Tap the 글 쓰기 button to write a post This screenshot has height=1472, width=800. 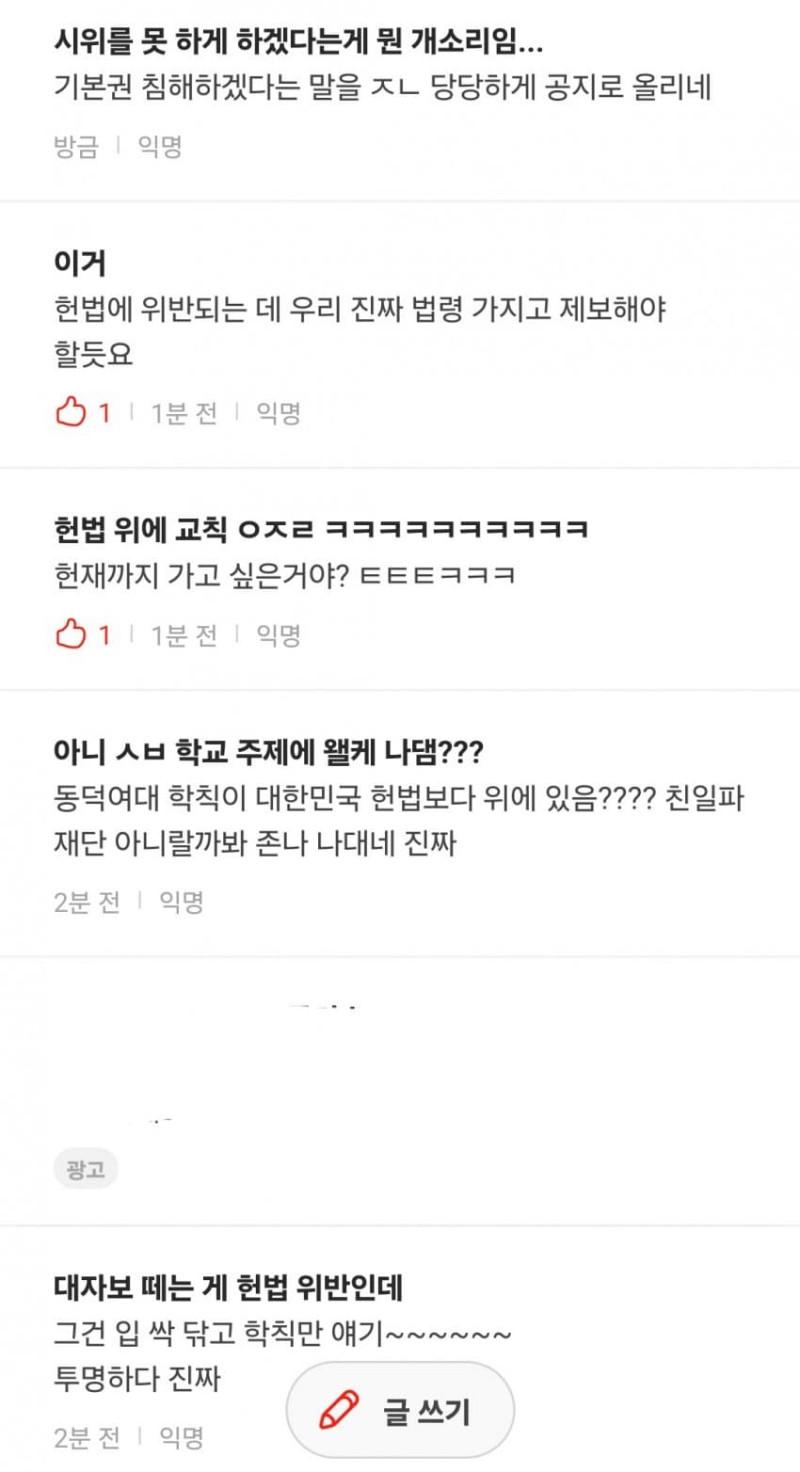[x=400, y=1411]
